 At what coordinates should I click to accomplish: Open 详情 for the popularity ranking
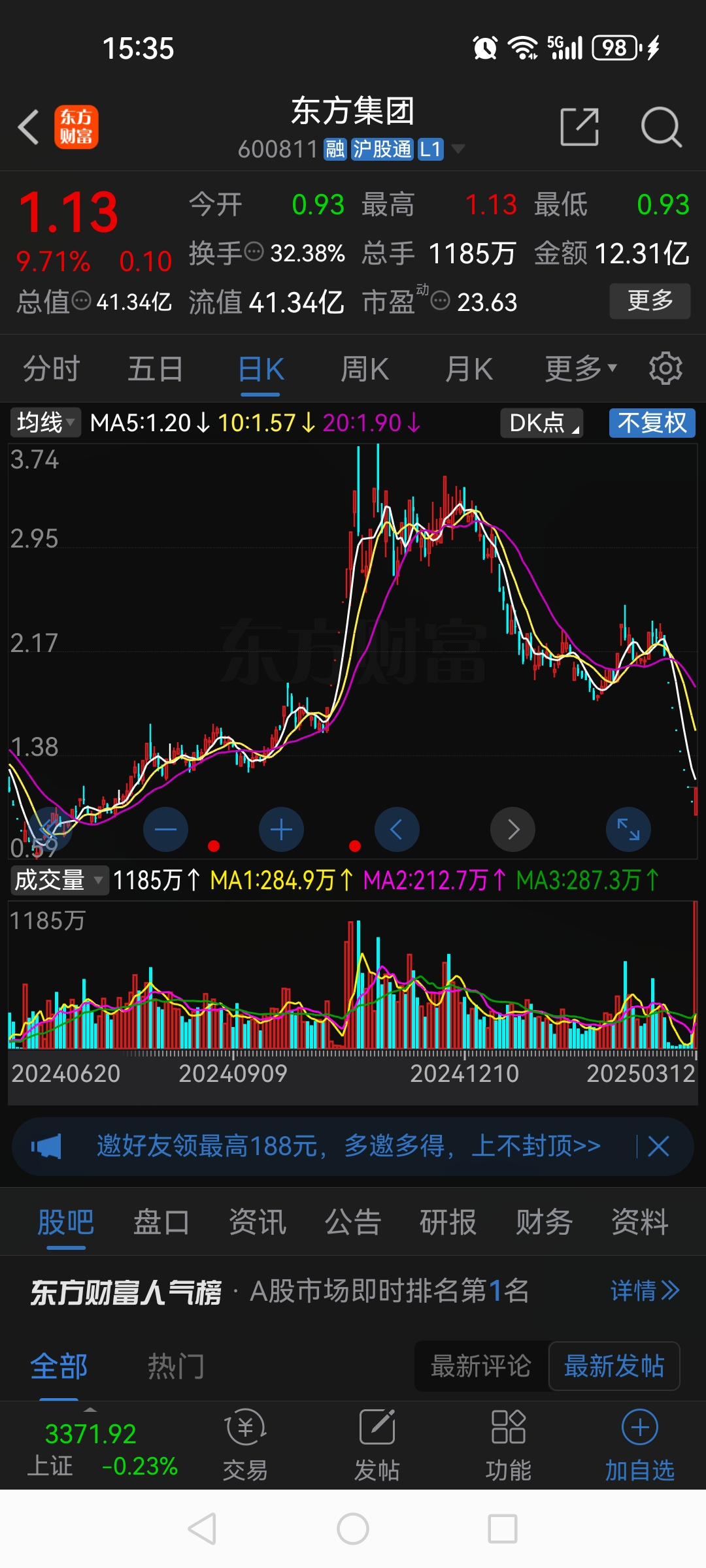(645, 1292)
